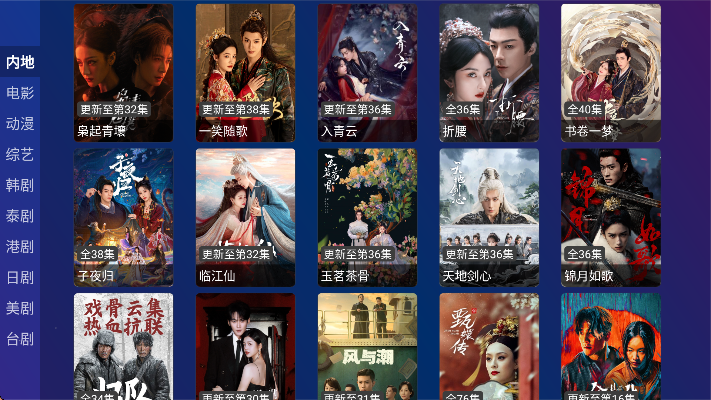The height and width of the screenshot is (400, 711).
Task: Open the drama 子夜归
Action: click(123, 217)
